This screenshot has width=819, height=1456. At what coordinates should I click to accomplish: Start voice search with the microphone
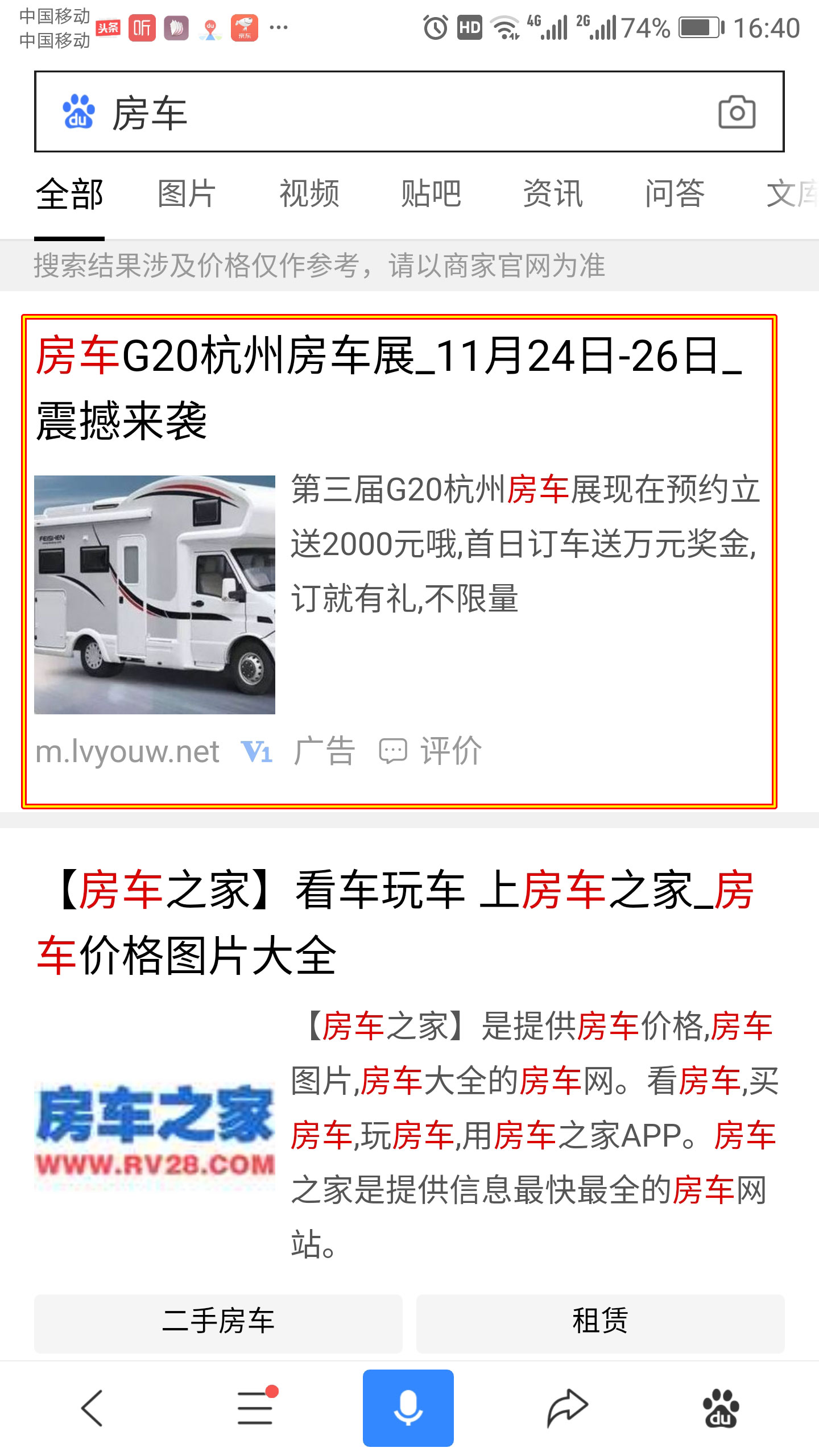(408, 1408)
